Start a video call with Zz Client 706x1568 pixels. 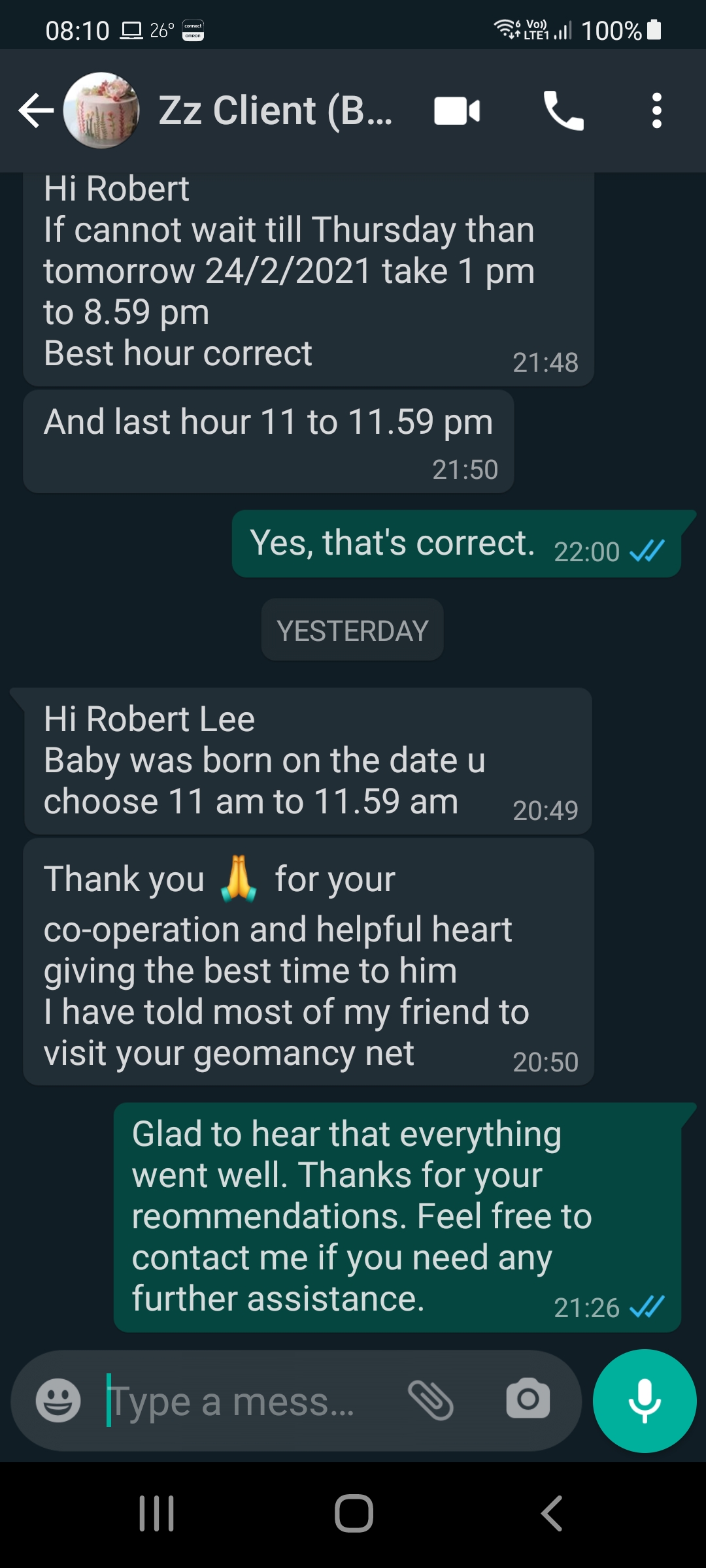point(457,110)
